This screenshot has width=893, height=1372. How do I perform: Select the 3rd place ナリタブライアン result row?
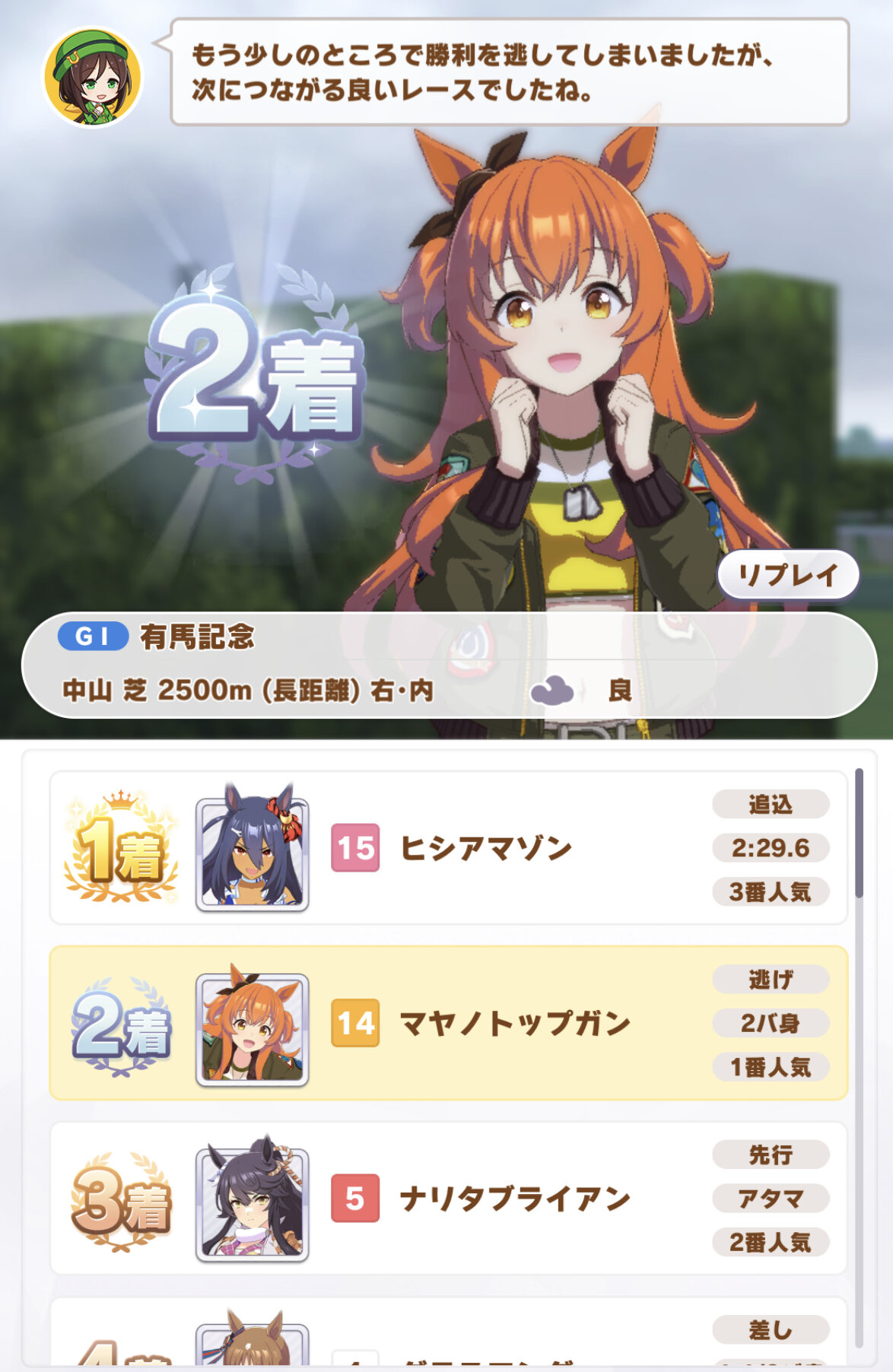tap(449, 1198)
